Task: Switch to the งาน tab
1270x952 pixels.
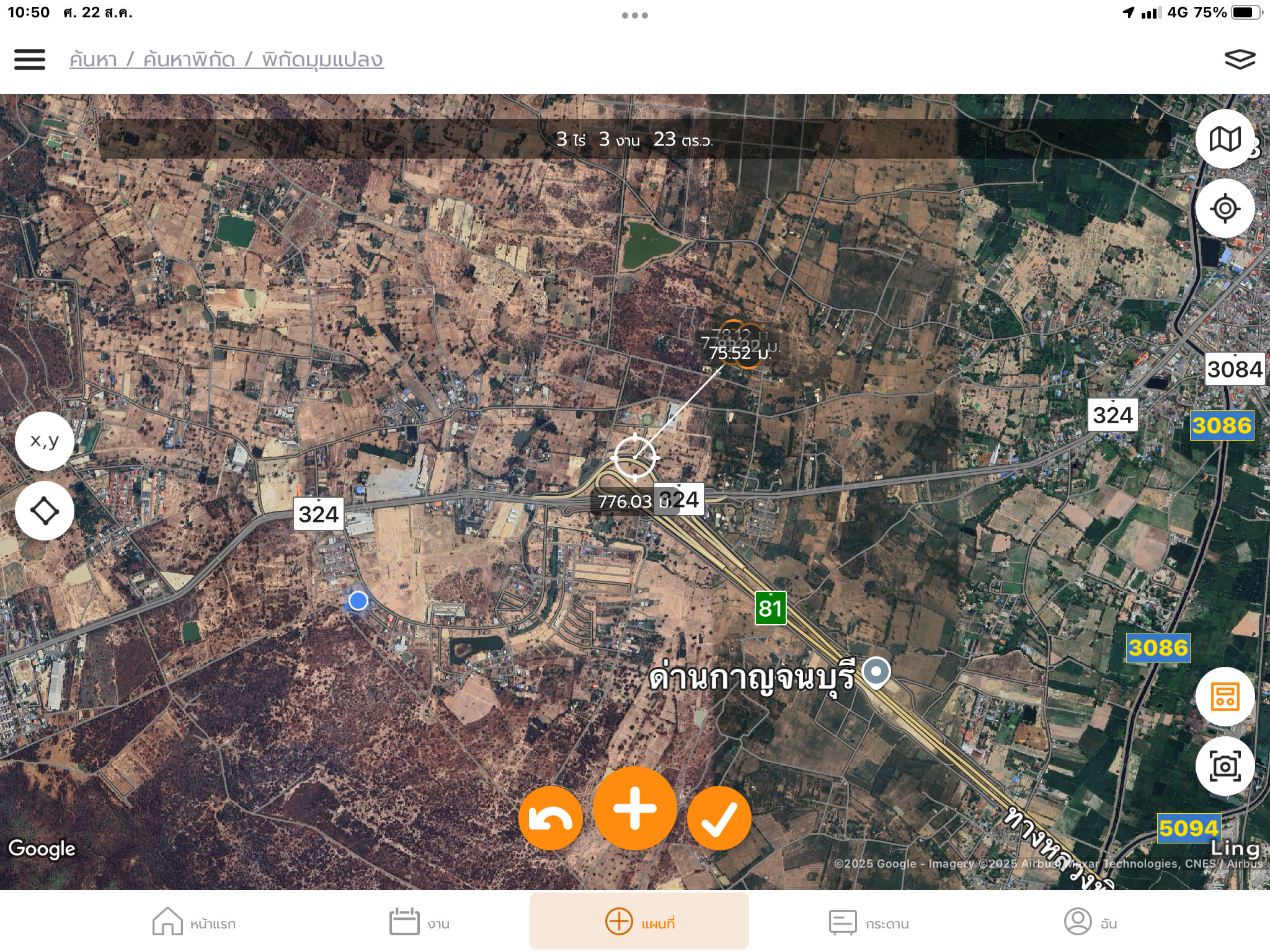Action: click(419, 922)
